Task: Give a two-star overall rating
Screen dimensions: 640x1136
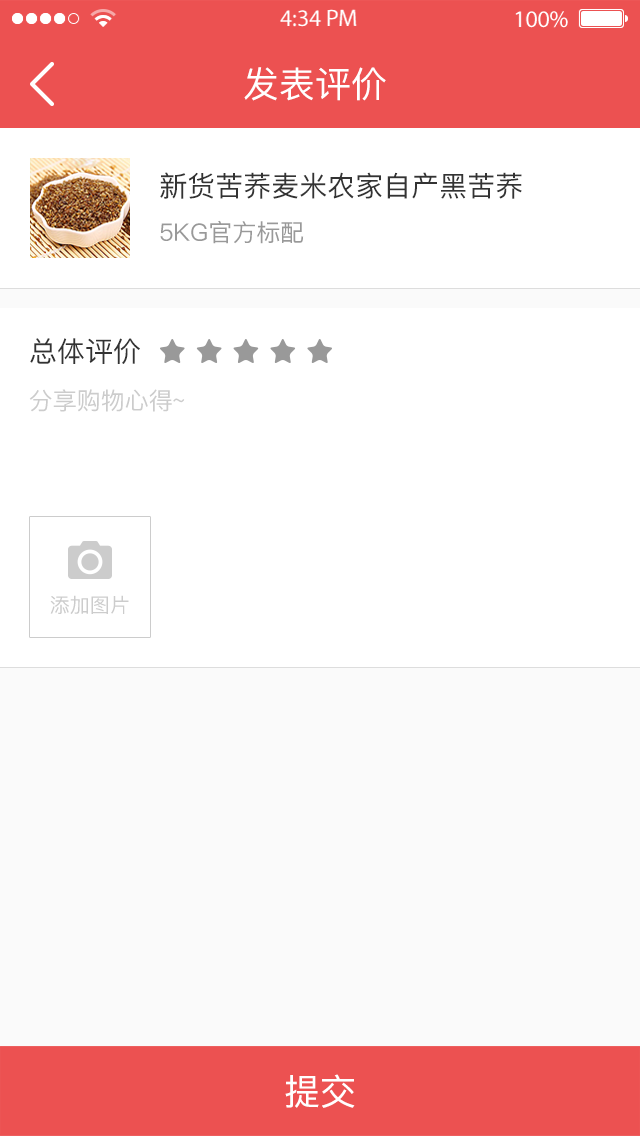Action: (x=209, y=351)
